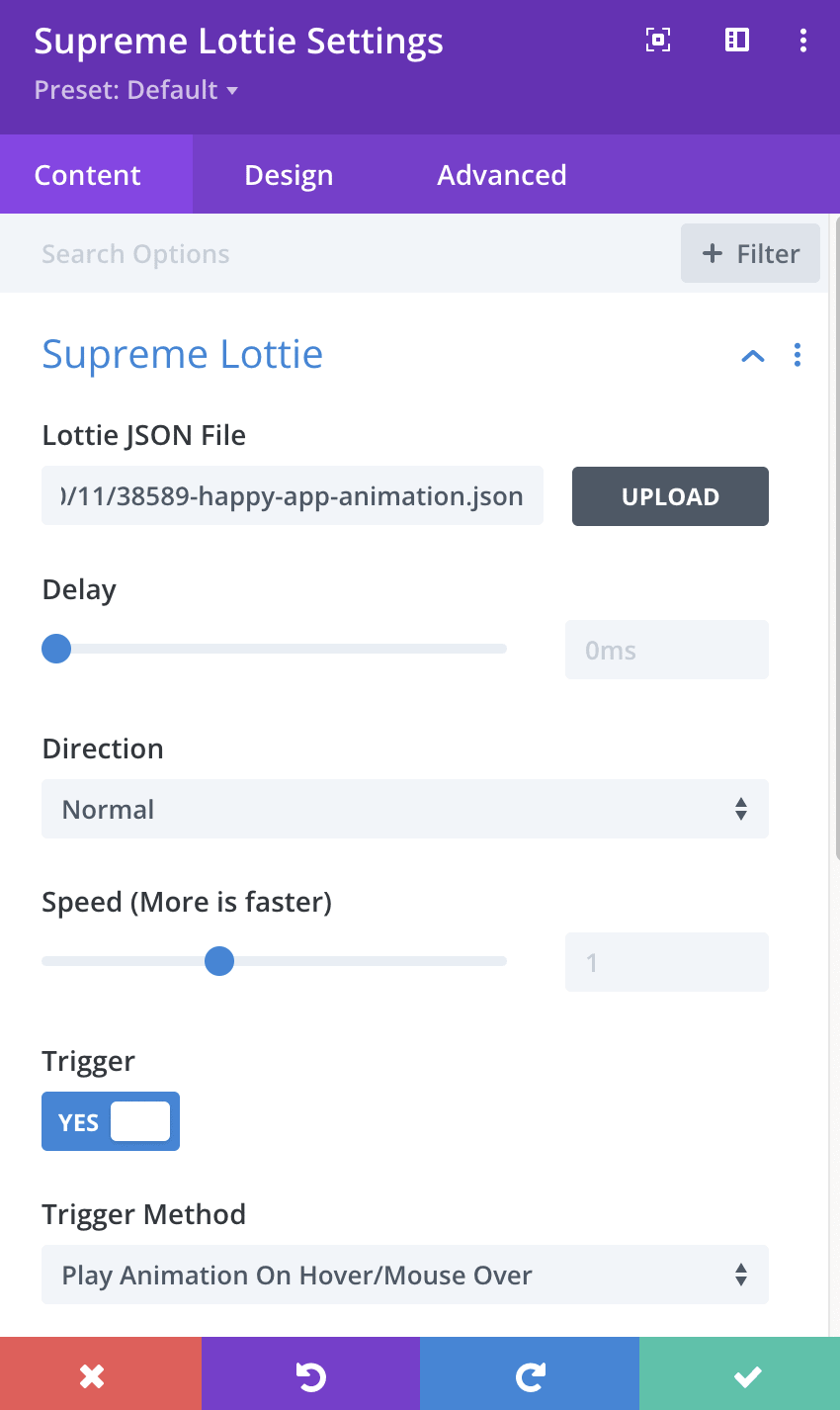Tap the Delay slider handle
Image resolution: width=840 pixels, height=1410 pixels.
point(56,650)
